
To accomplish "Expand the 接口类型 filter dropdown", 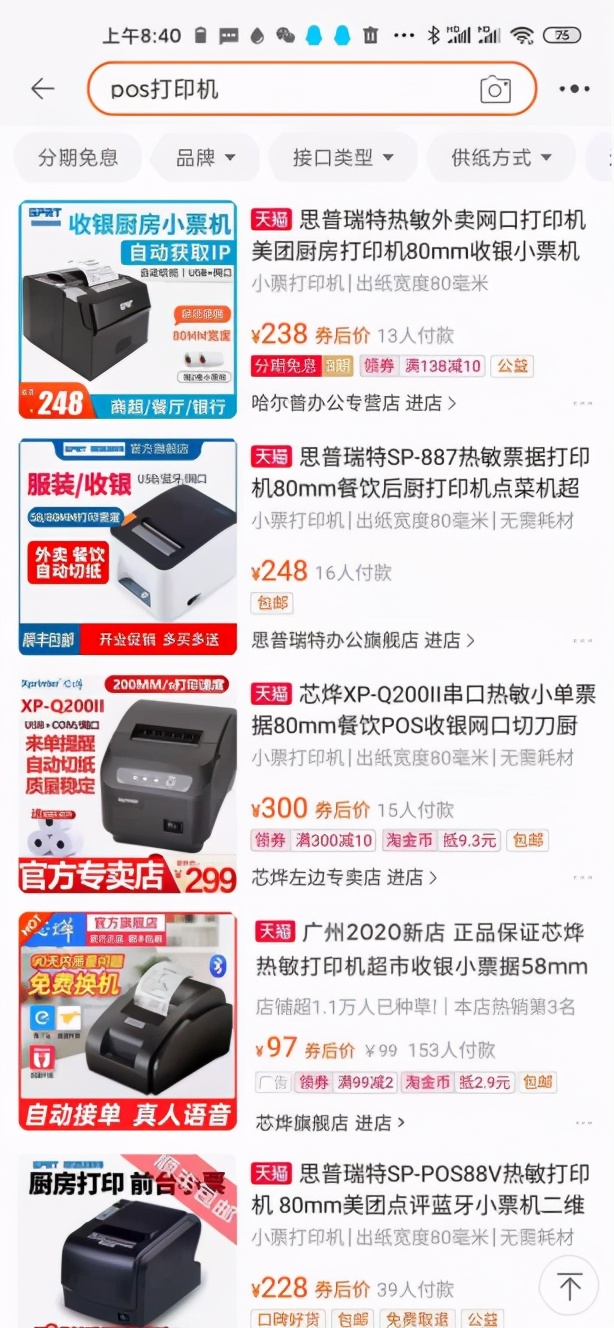I will (x=343, y=157).
